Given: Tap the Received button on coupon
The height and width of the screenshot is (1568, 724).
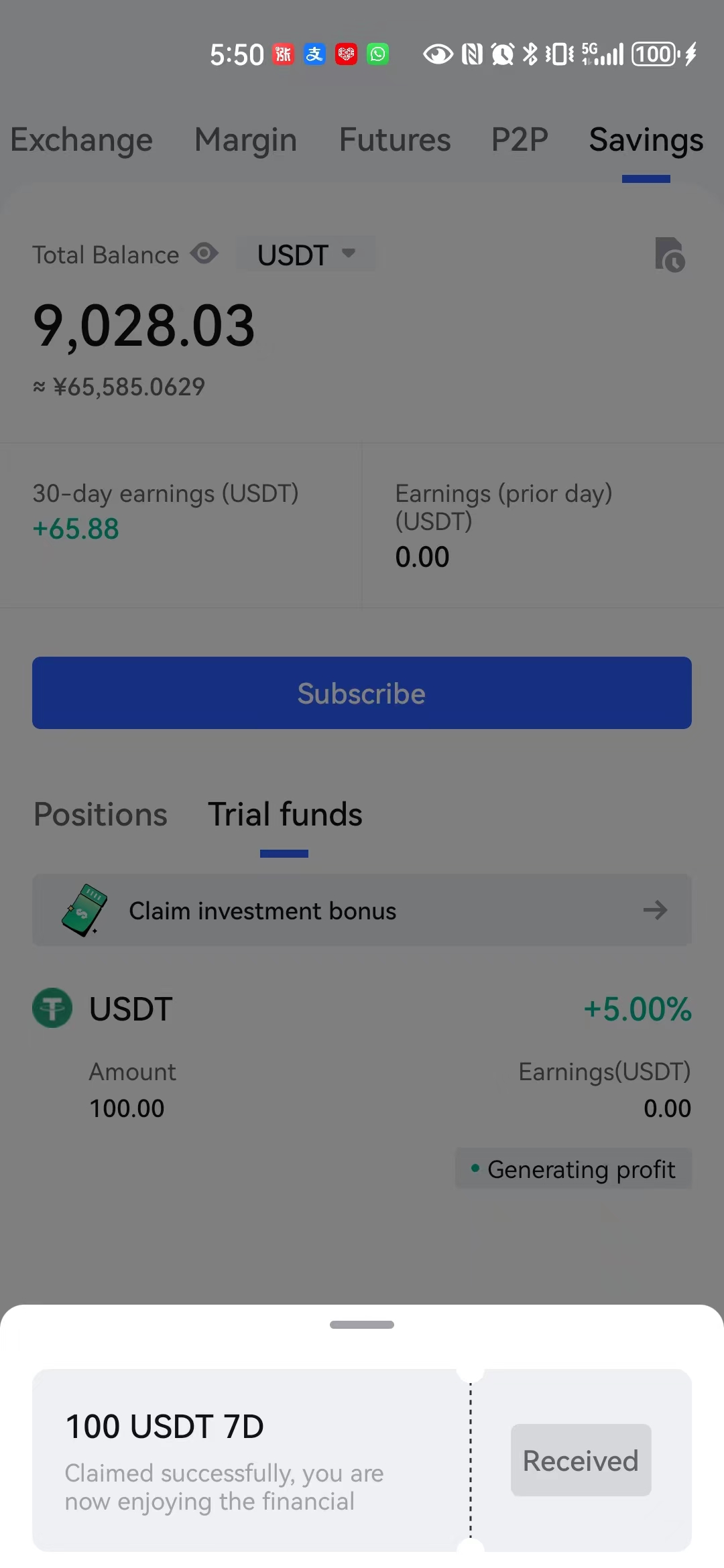Looking at the screenshot, I should [581, 1460].
